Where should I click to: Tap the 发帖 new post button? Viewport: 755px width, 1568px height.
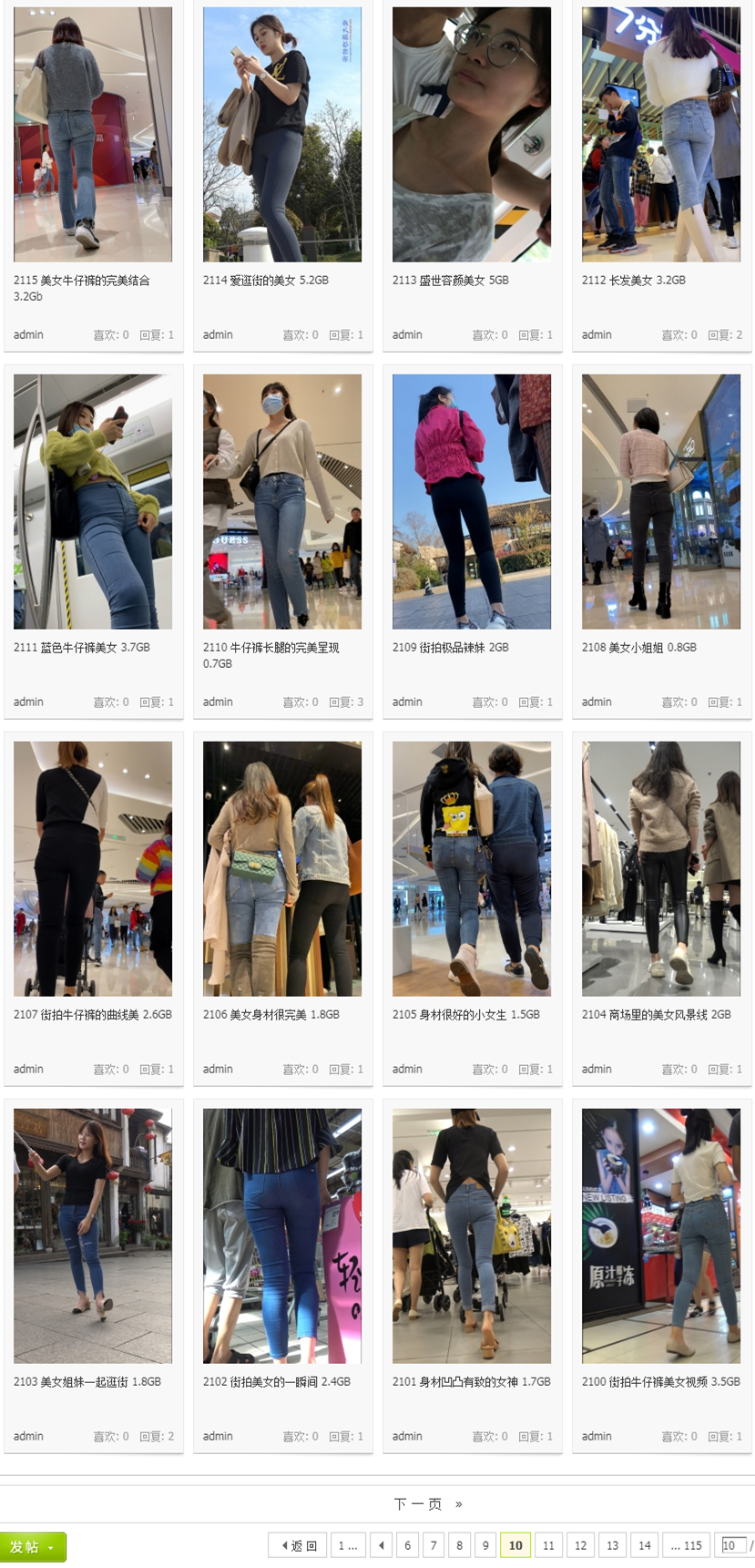pyautogui.click(x=33, y=1546)
